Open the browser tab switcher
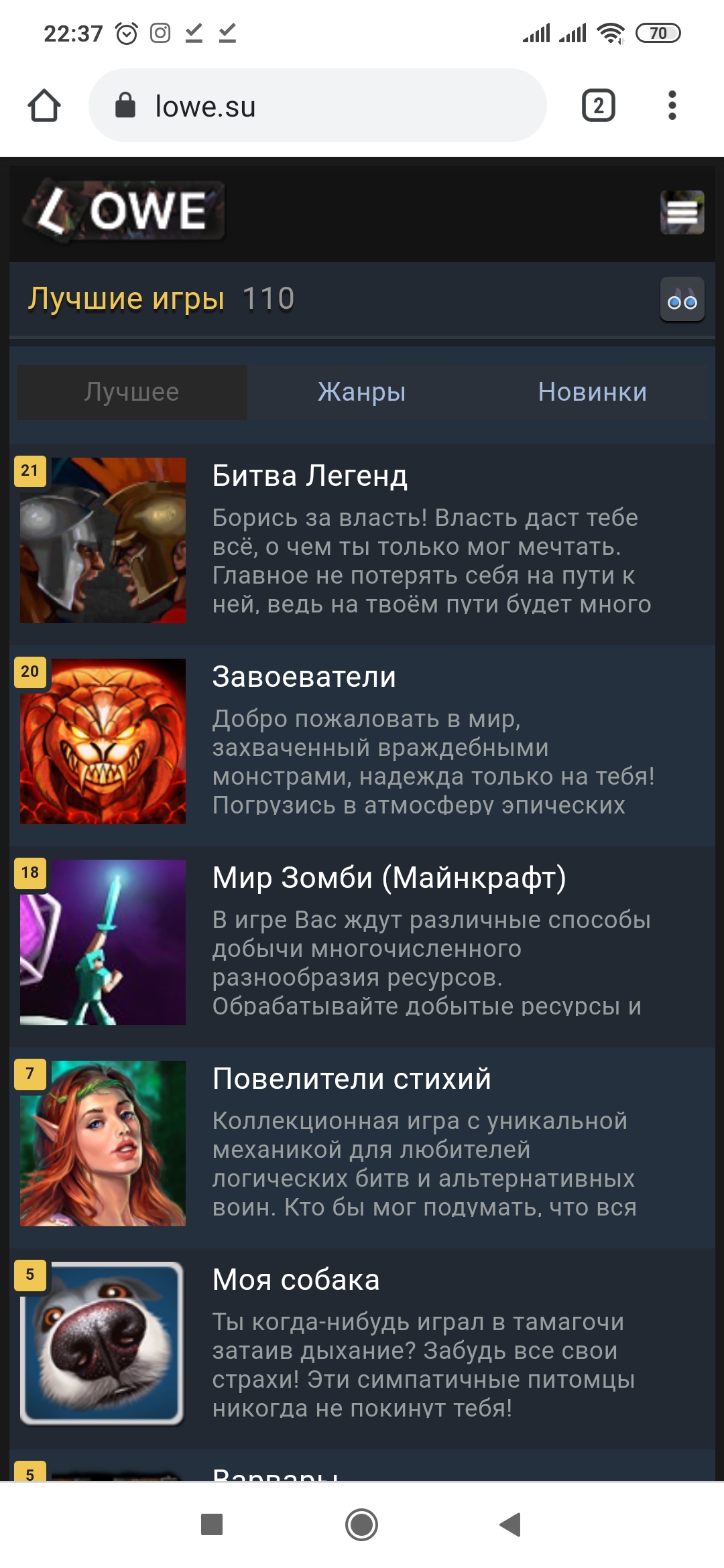 coord(598,106)
